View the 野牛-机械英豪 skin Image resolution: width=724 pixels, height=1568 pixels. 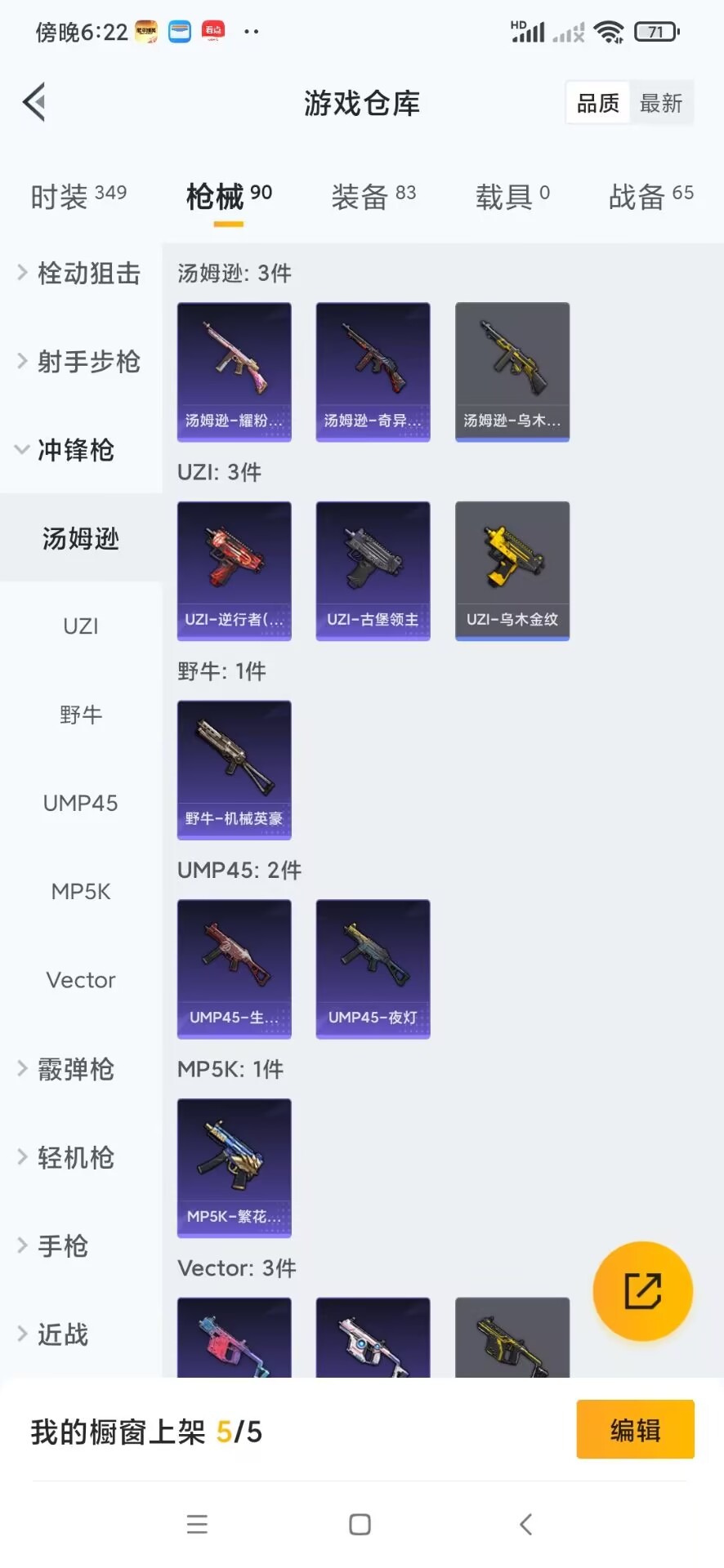[234, 769]
